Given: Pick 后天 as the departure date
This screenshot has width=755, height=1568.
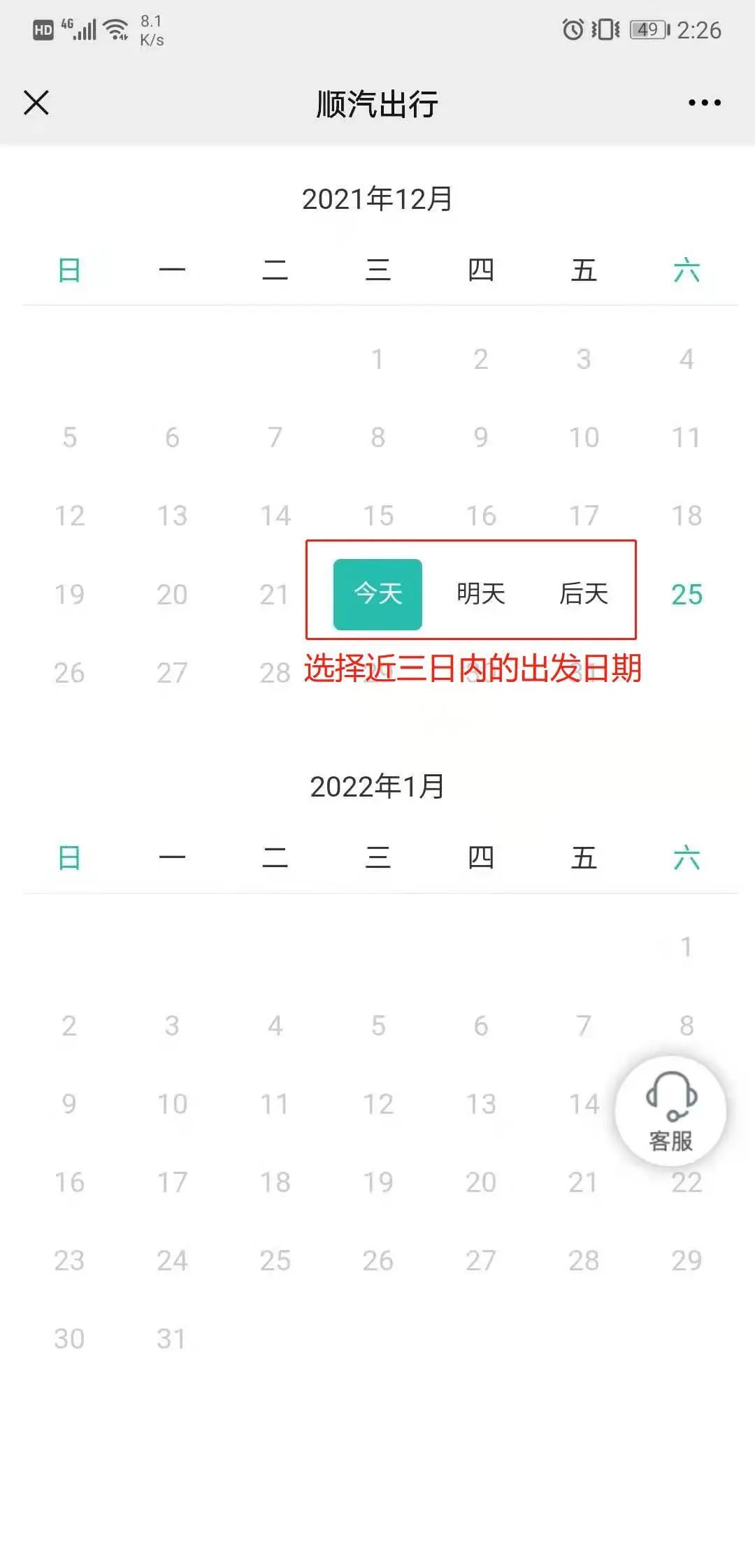Looking at the screenshot, I should point(584,595).
